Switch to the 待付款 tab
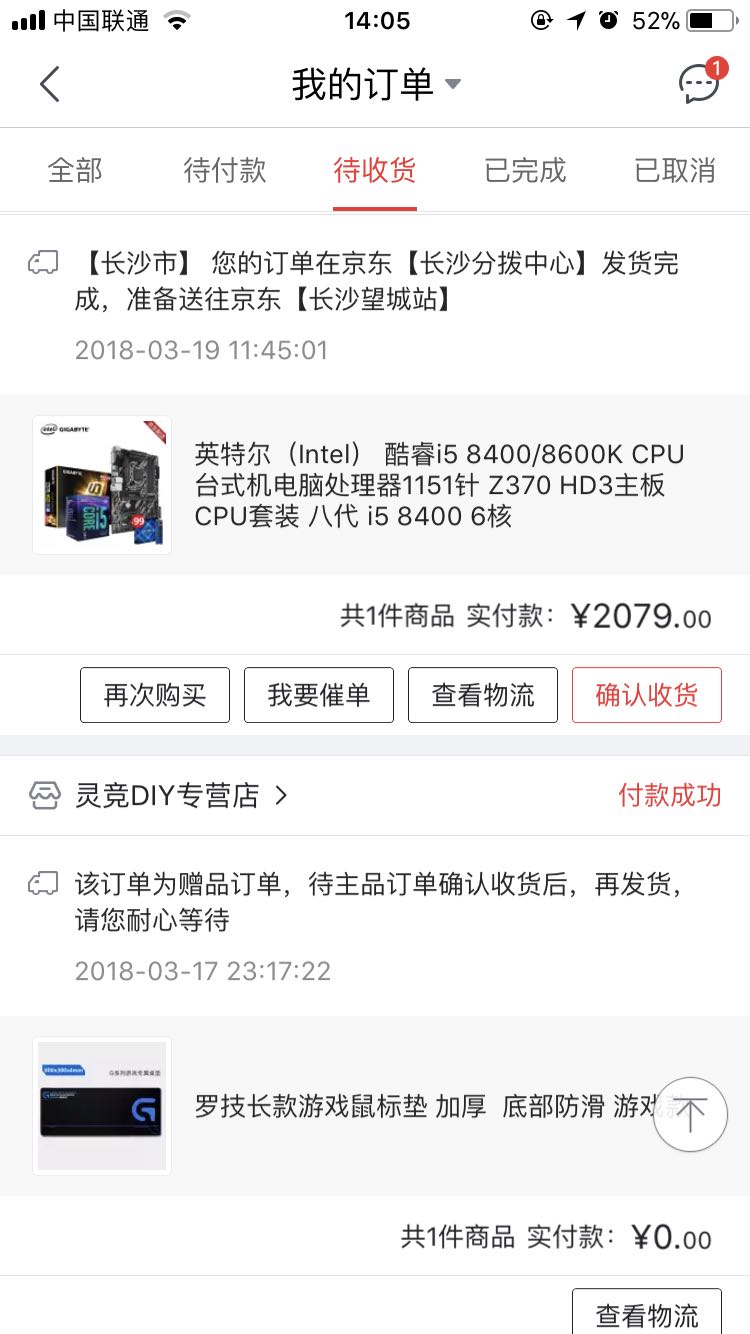 pos(225,170)
